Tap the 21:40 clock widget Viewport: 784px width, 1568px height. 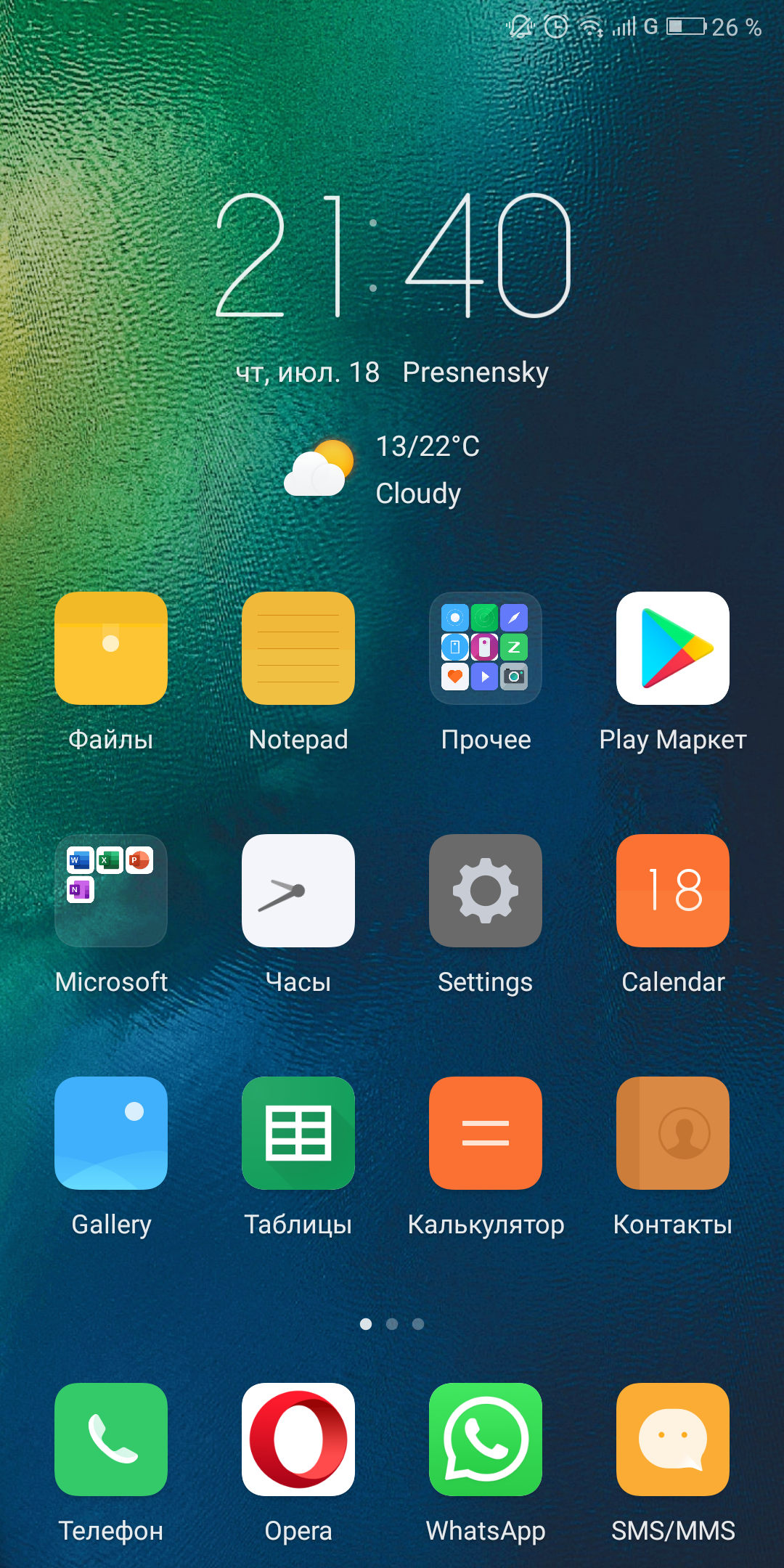pos(393,256)
